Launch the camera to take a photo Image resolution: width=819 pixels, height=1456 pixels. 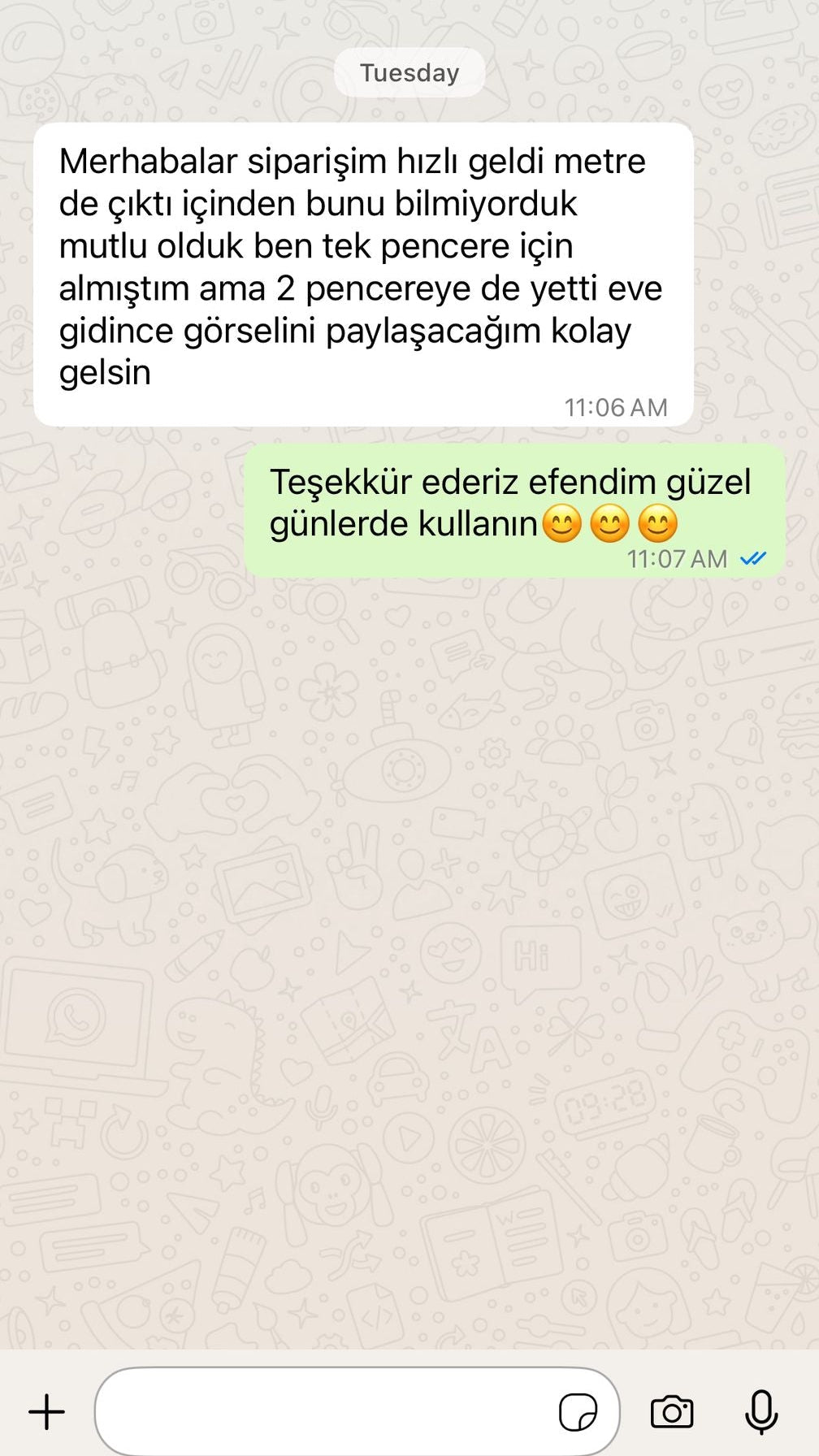click(x=672, y=1411)
